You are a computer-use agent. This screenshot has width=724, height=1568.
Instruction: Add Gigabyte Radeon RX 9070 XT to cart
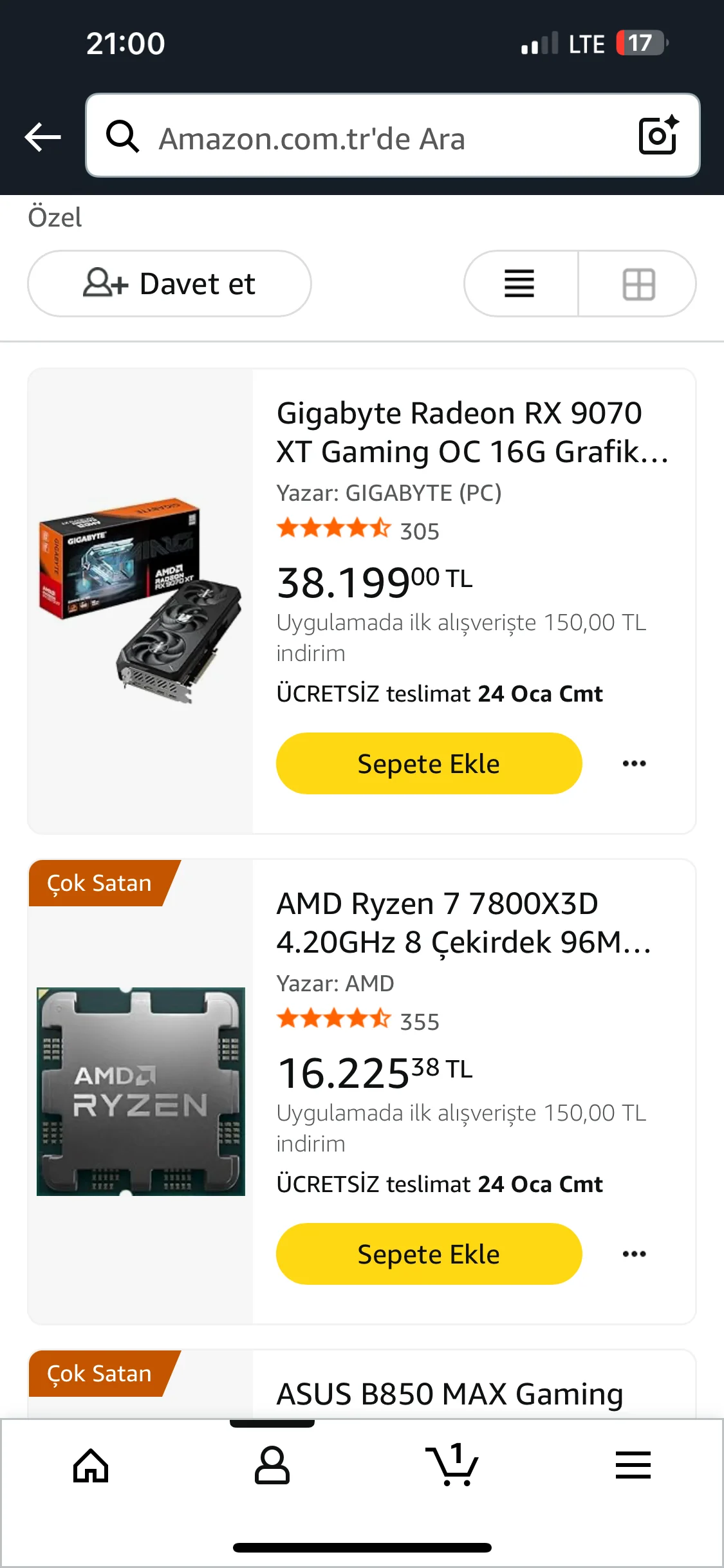429,763
